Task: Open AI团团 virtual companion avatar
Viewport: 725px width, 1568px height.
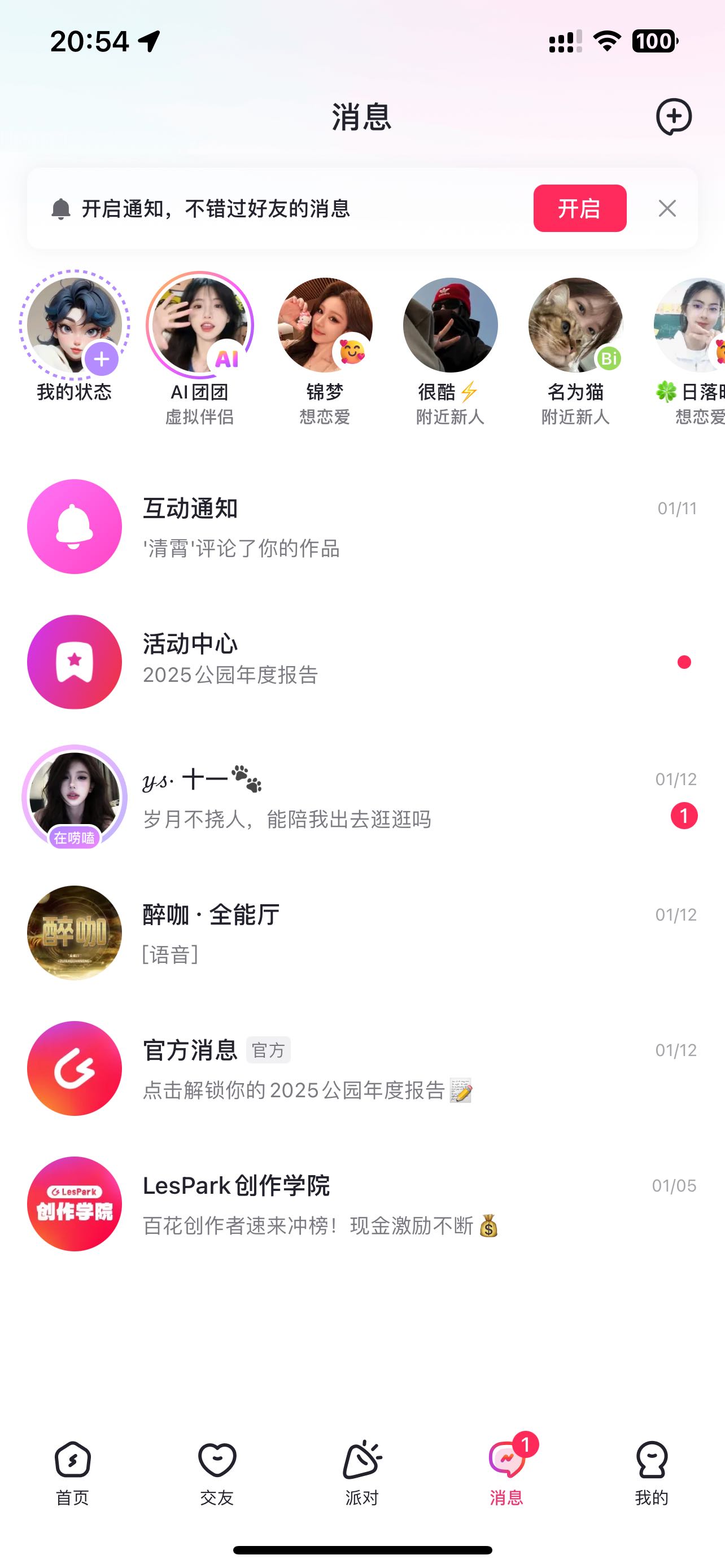Action: tap(200, 326)
